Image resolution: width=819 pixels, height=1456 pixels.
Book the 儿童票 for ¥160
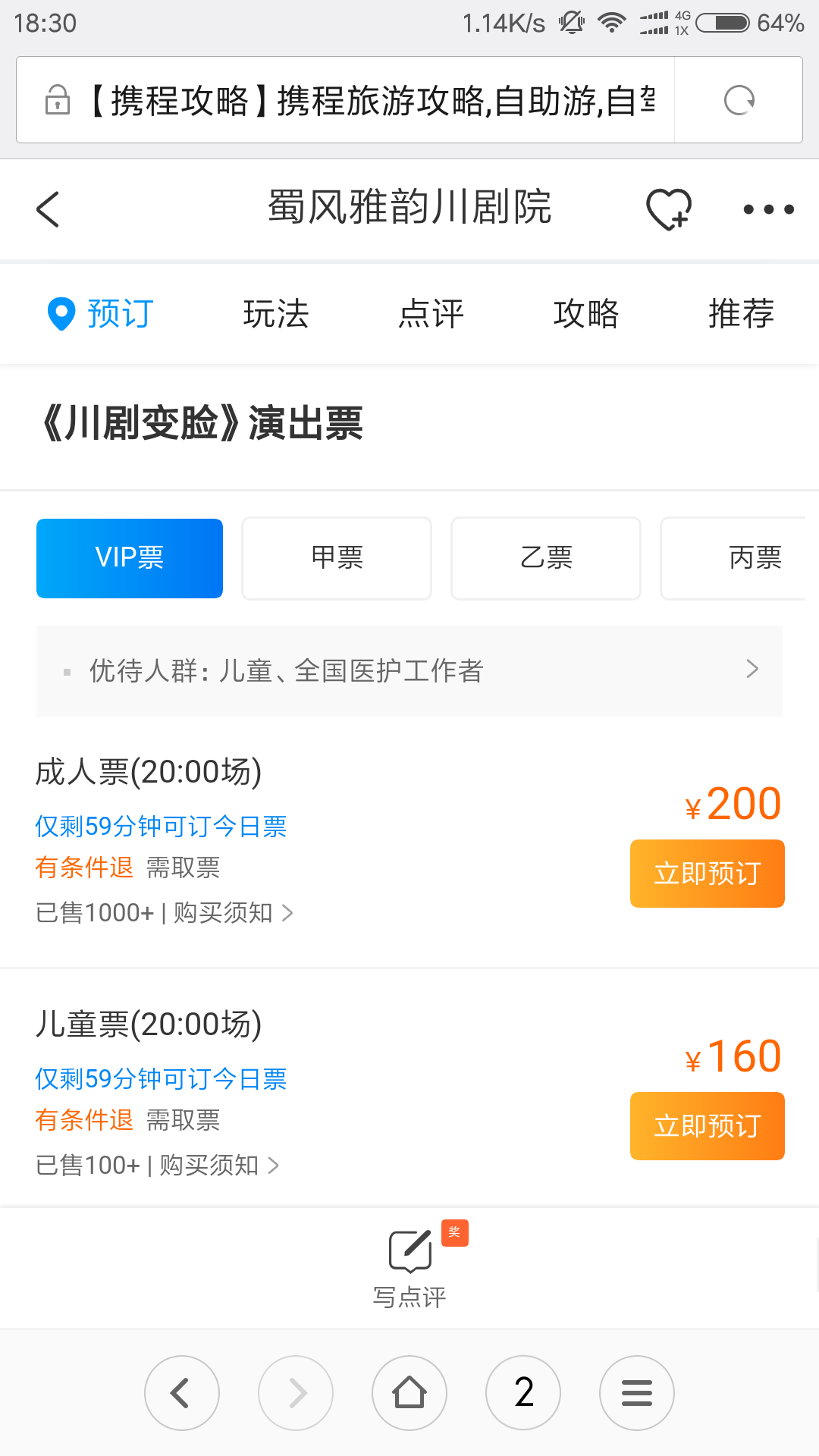[707, 1126]
